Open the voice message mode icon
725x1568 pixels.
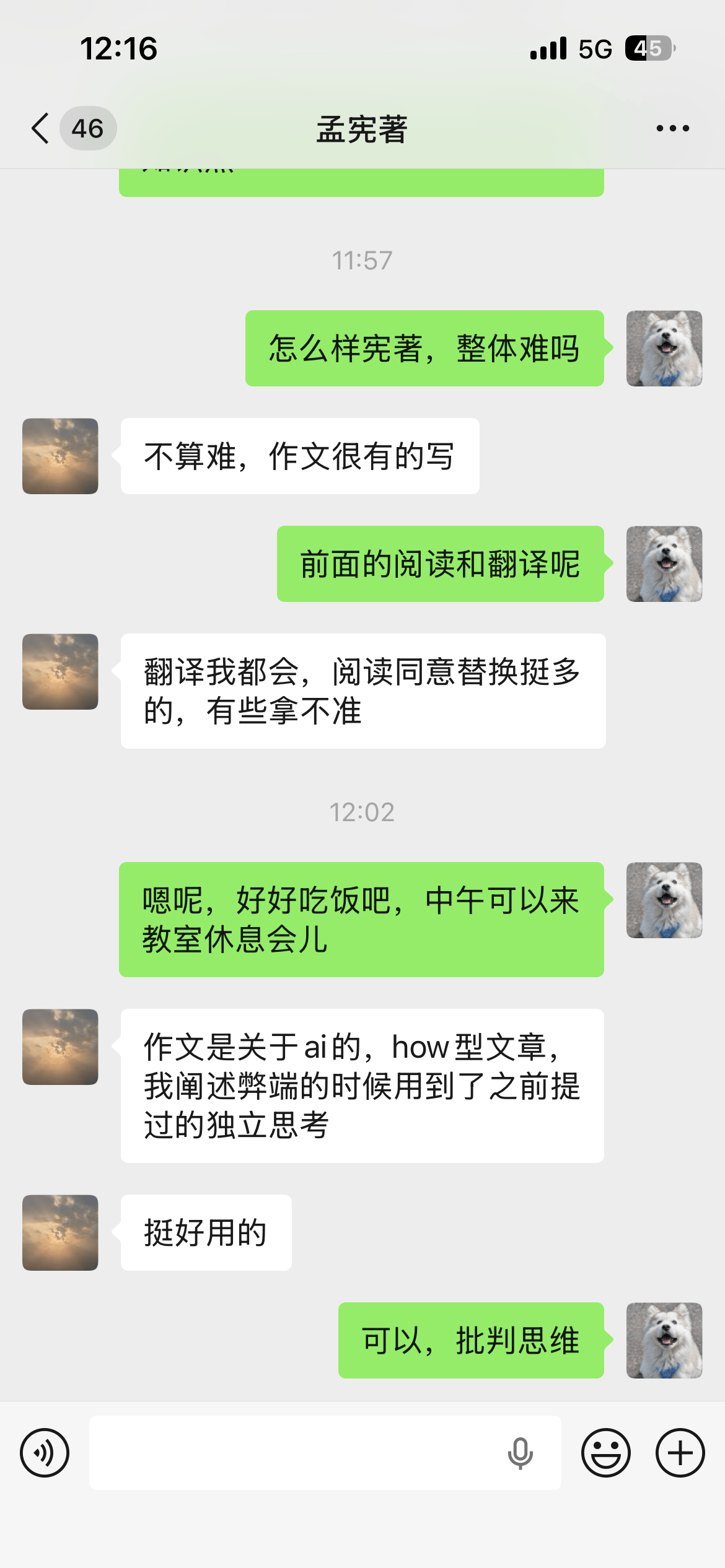[44, 1453]
